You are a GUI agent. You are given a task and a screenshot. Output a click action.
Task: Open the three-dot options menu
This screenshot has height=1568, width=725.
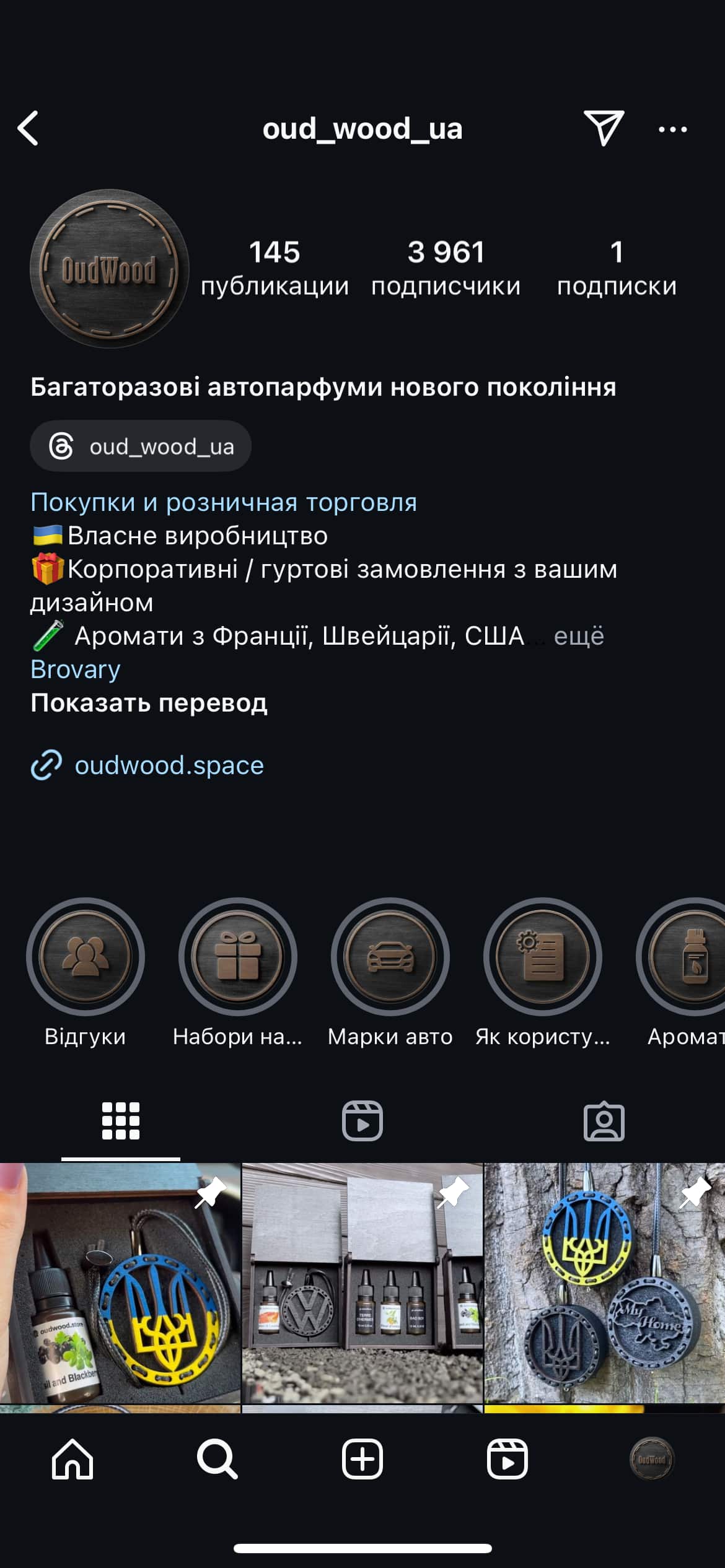[x=672, y=129]
